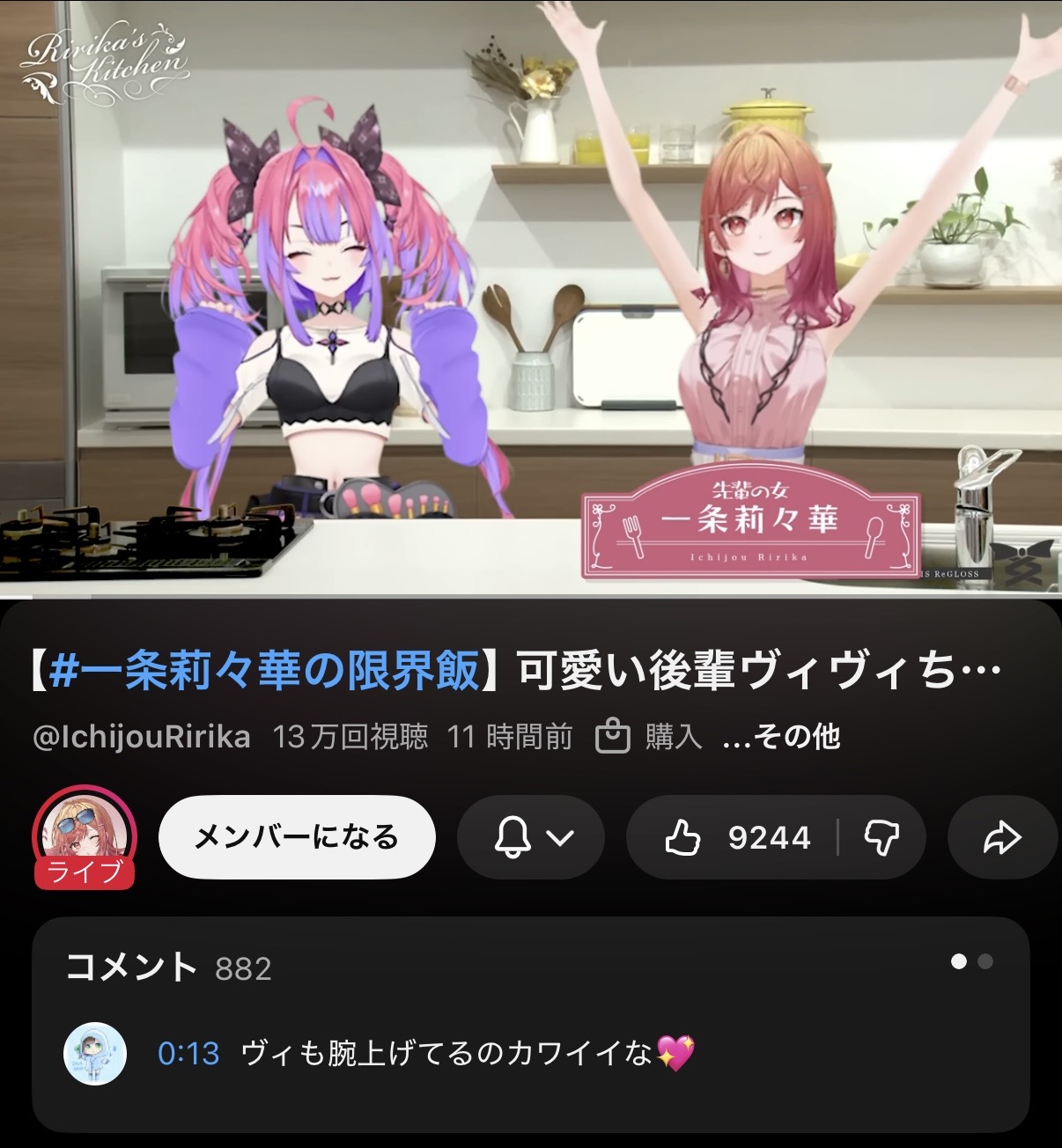
Task: Open the 購入 shopping bag button
Action: coord(649,736)
